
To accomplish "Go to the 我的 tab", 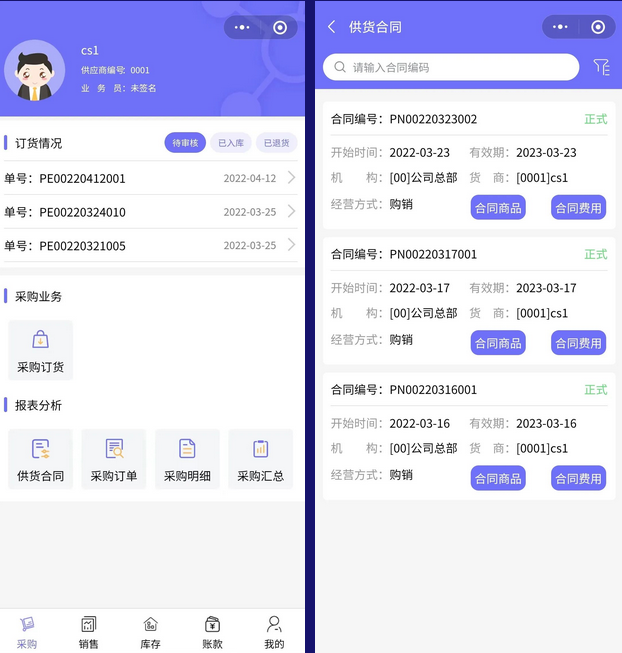I will [274, 632].
